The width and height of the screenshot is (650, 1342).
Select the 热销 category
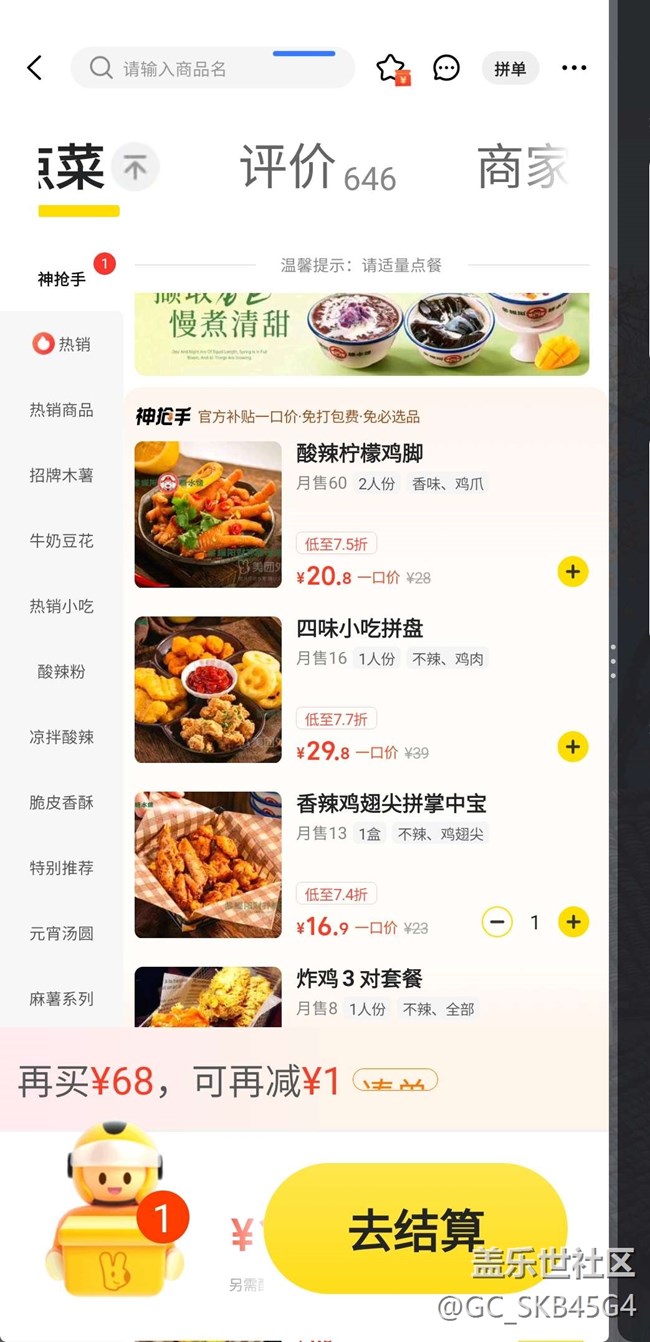click(x=62, y=344)
